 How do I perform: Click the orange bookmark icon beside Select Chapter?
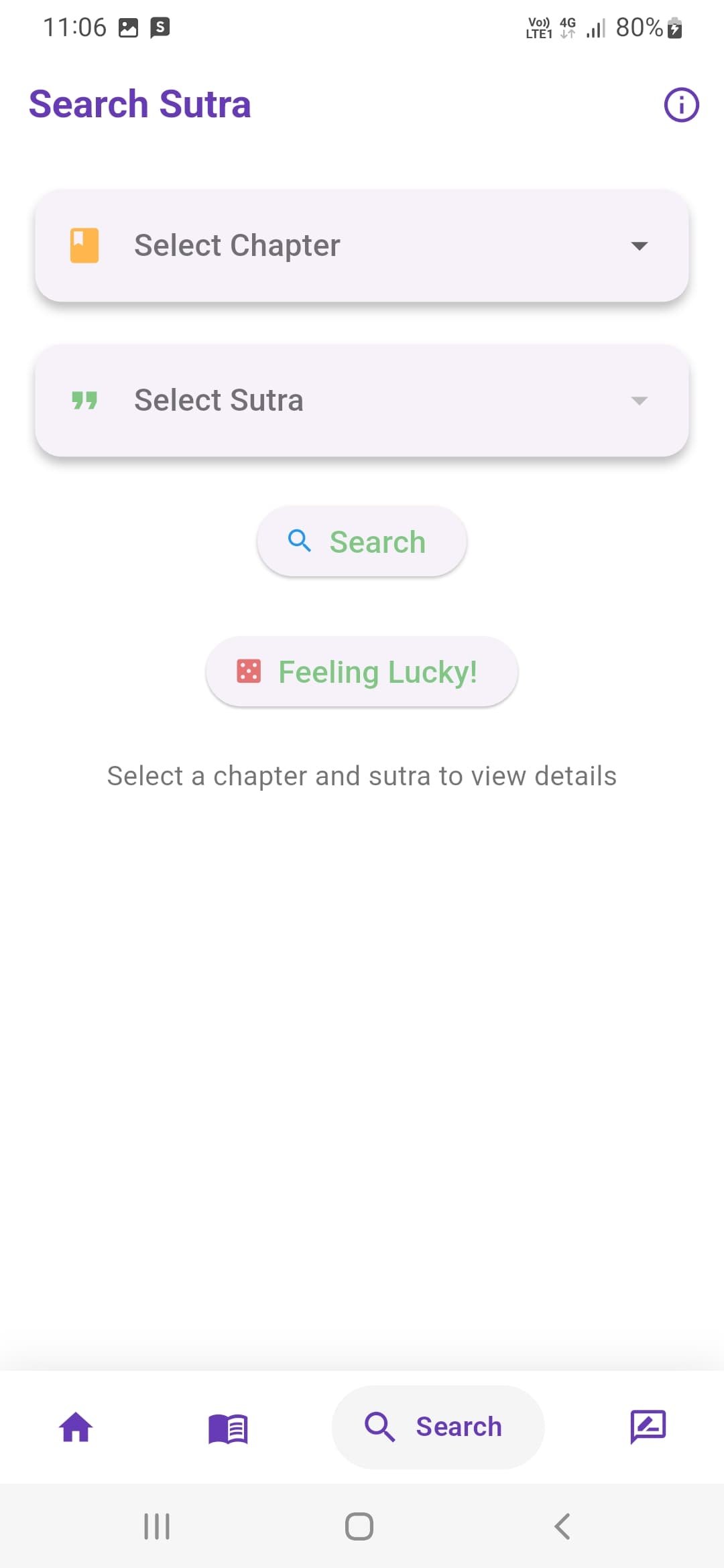pos(83,245)
